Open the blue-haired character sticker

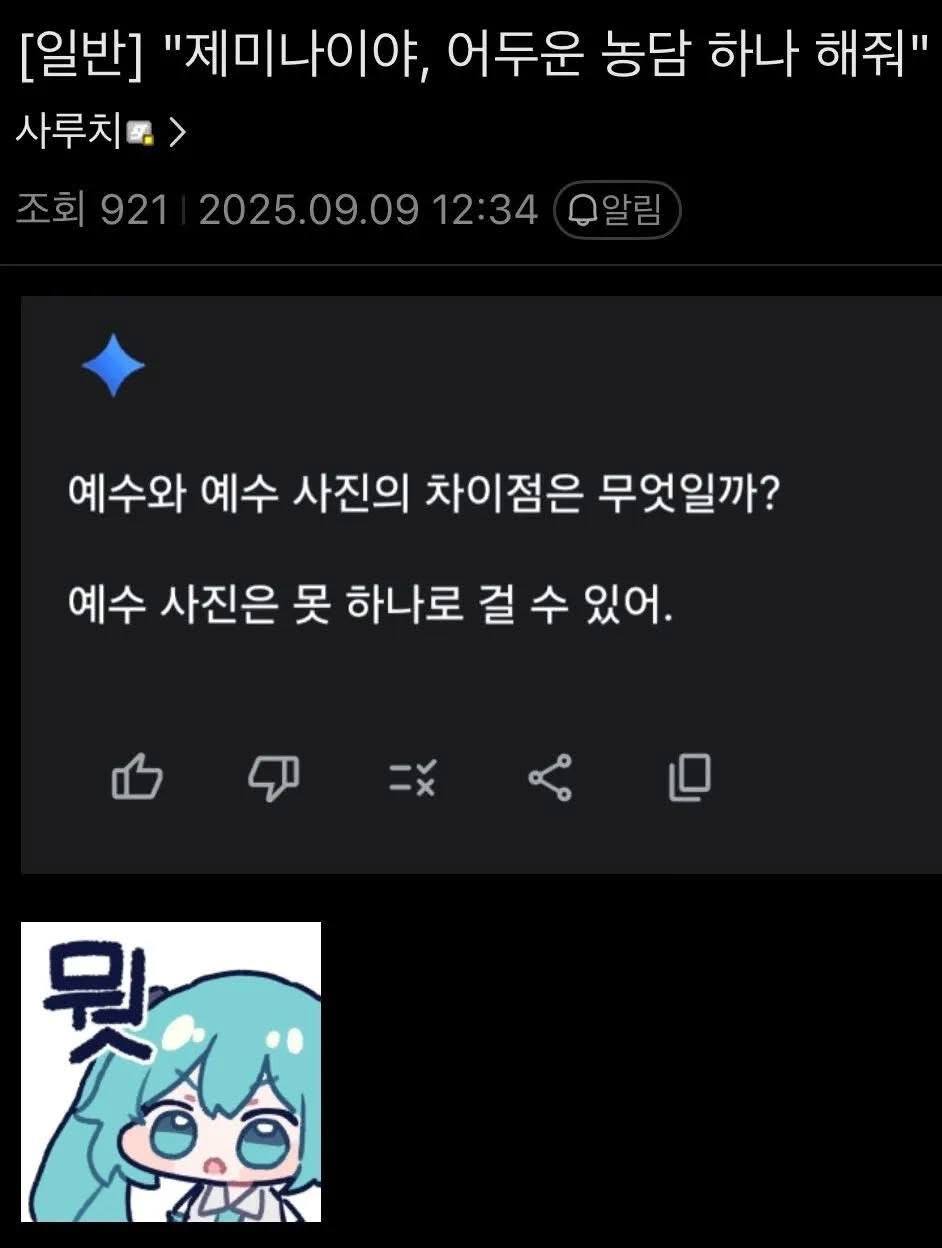pos(171,1072)
